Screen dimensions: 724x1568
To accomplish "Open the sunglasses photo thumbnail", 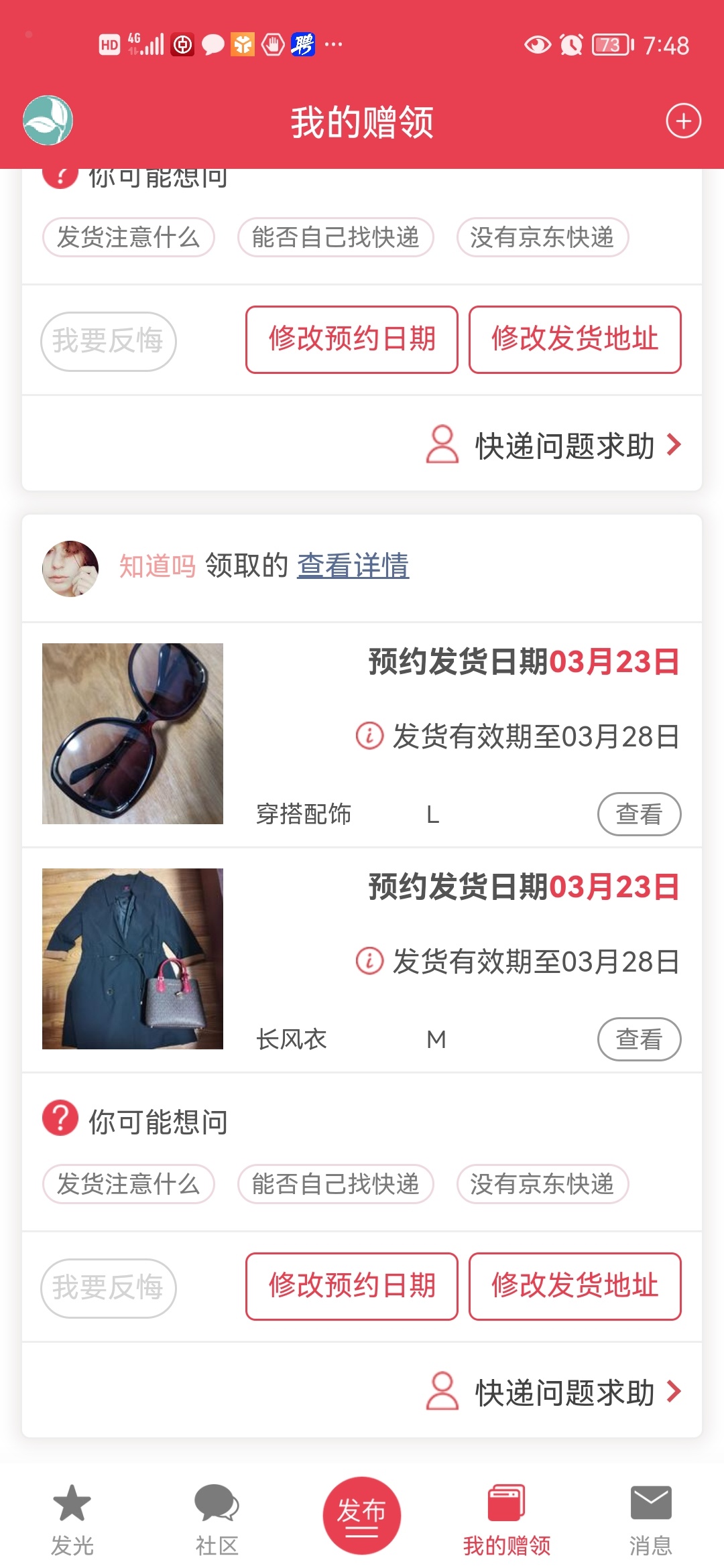I will click(x=133, y=734).
